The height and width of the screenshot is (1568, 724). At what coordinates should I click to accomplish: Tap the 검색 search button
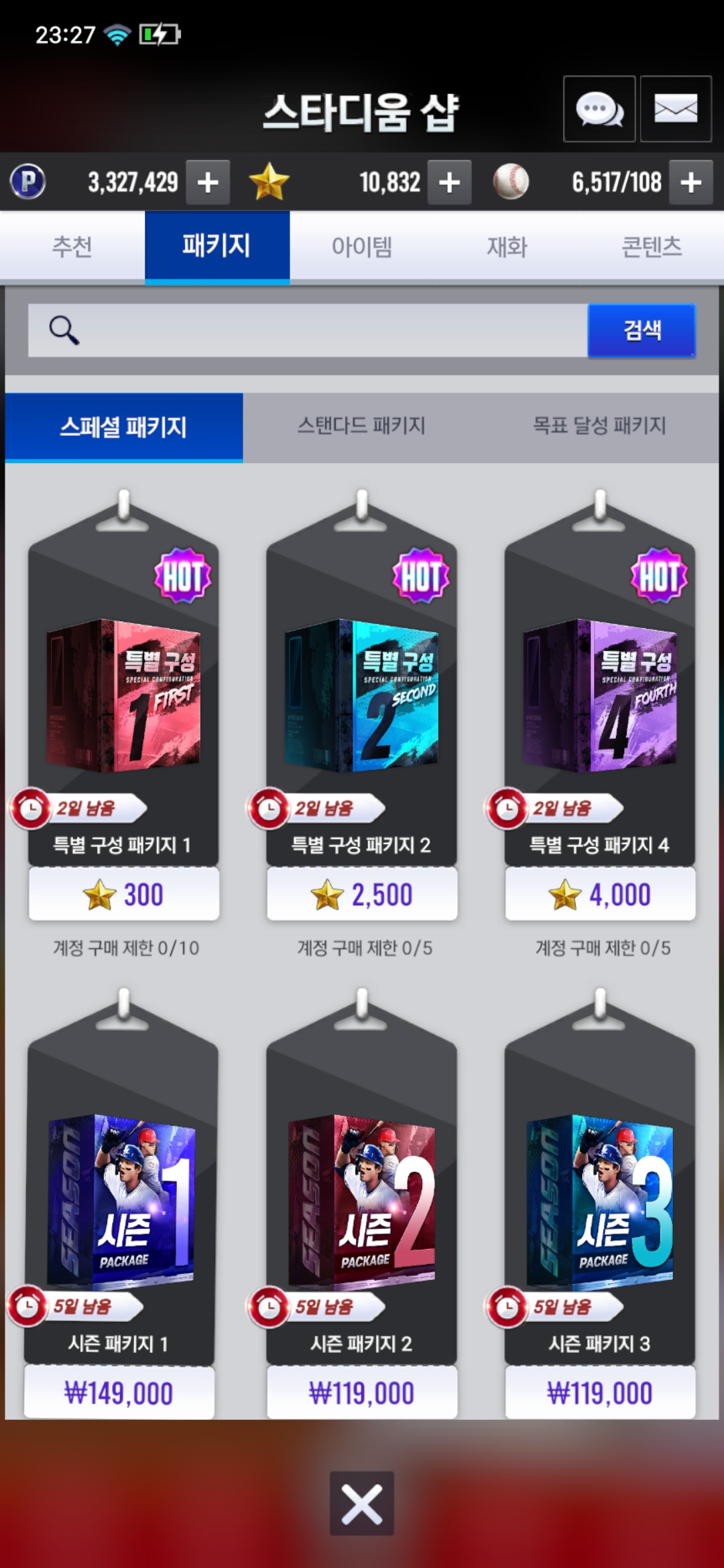pyautogui.click(x=642, y=330)
